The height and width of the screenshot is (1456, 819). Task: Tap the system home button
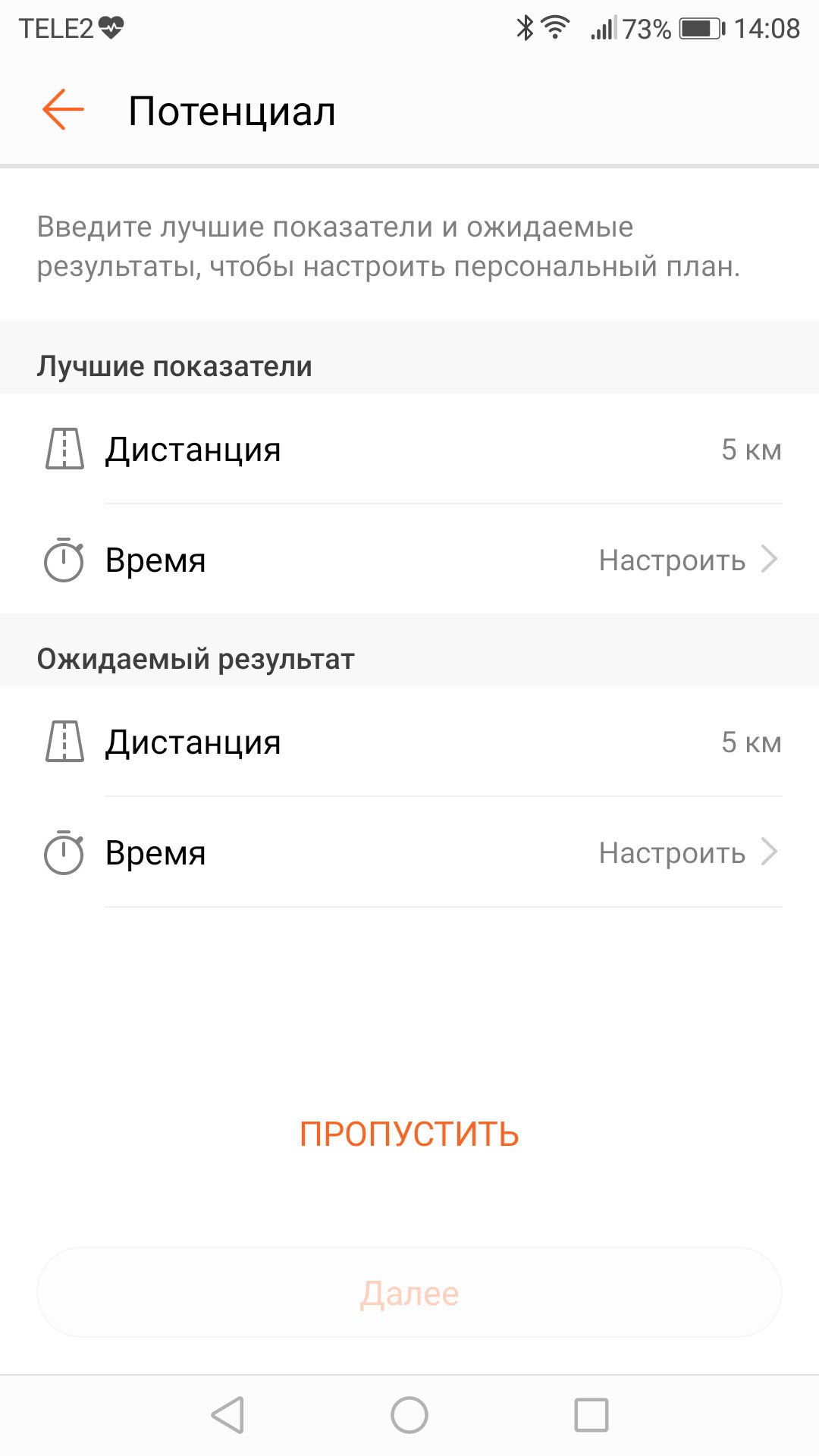click(x=409, y=1415)
